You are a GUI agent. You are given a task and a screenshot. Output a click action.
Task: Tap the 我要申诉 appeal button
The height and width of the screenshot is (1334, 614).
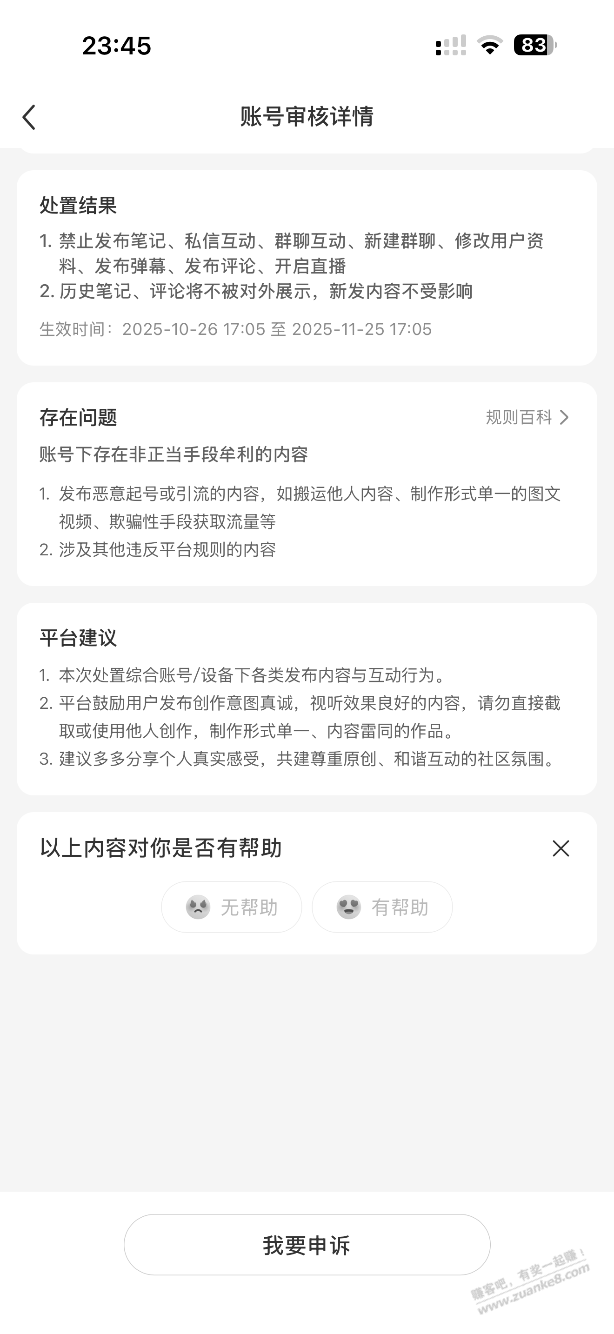point(307,1245)
